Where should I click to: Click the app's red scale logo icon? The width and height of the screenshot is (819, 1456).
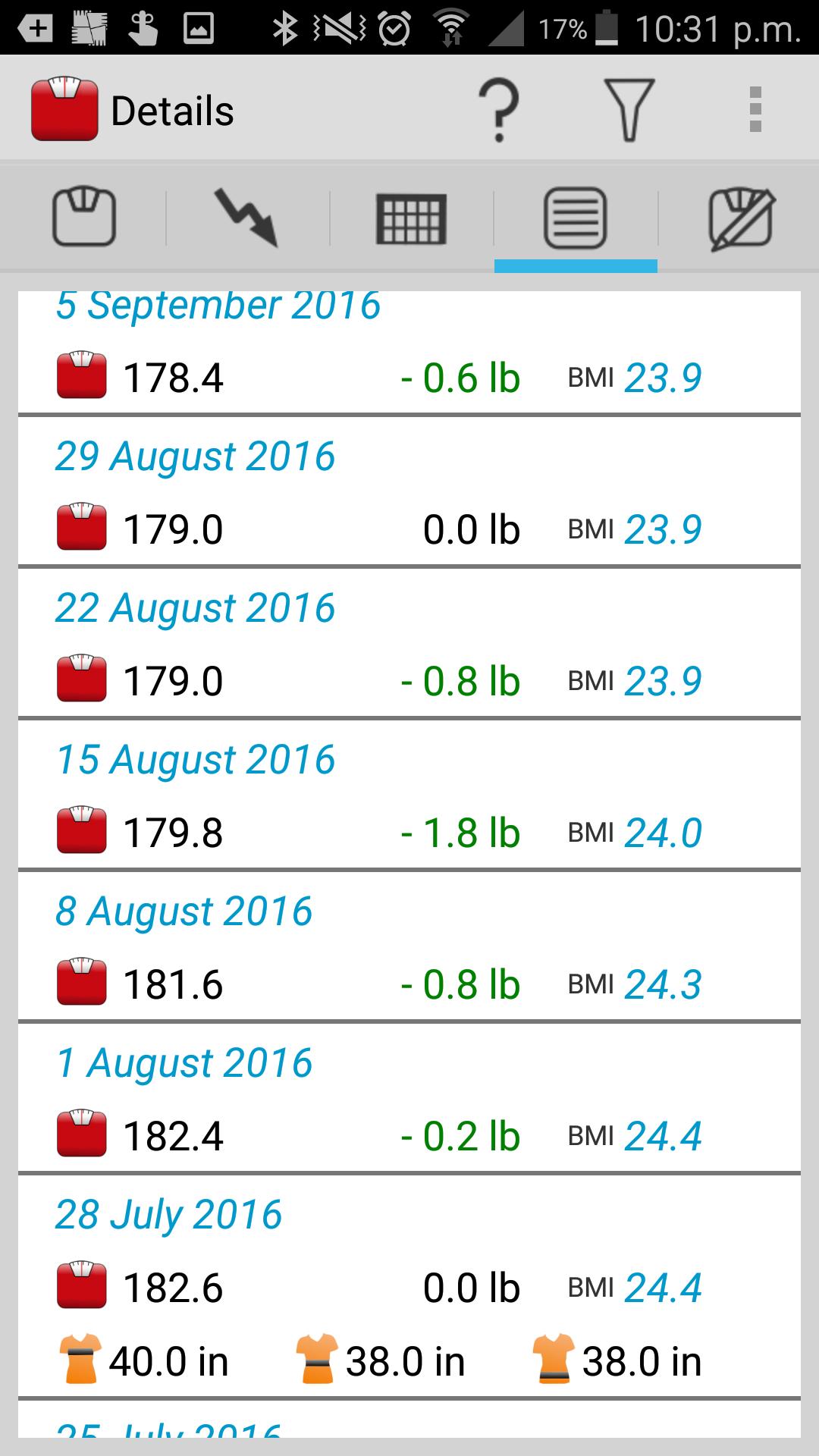(64, 108)
